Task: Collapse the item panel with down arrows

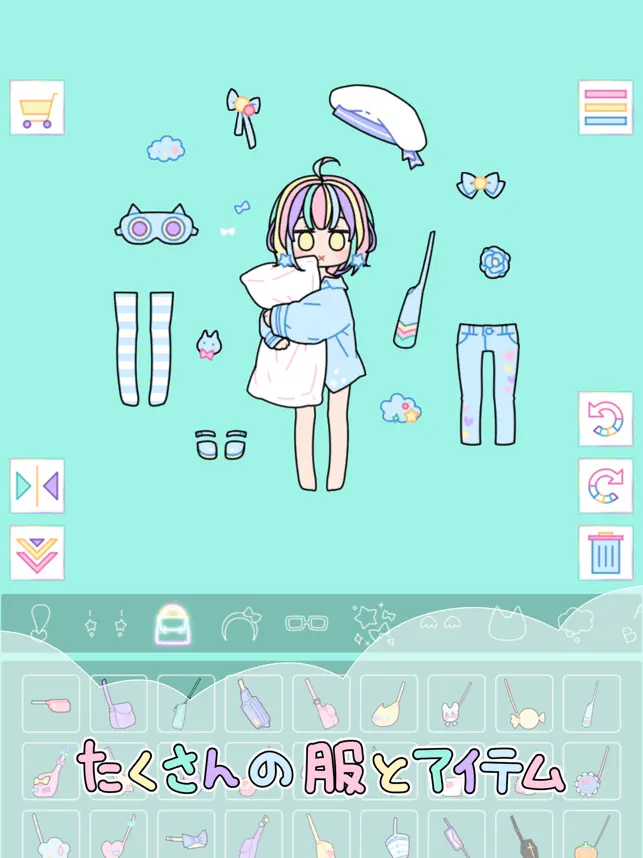Action: pos(37,553)
